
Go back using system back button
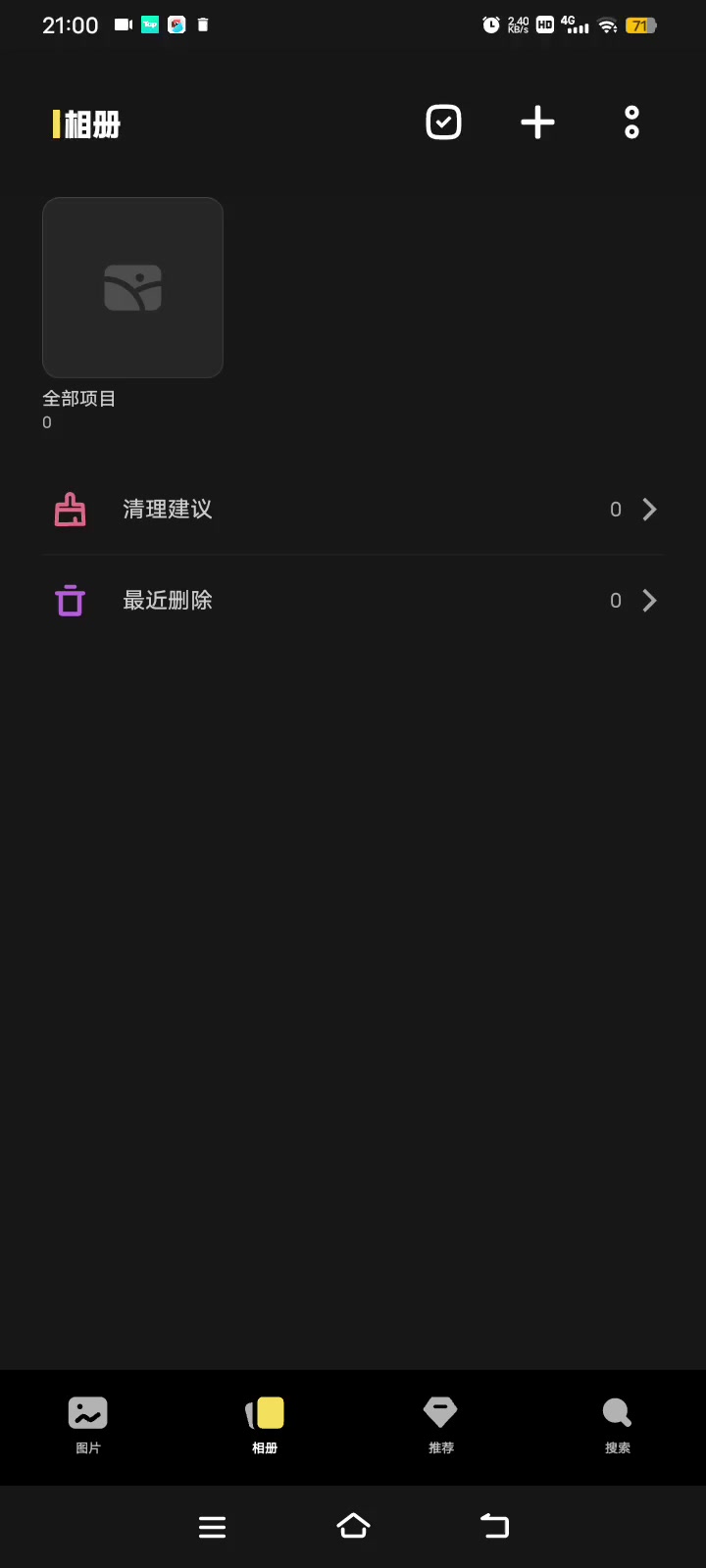(x=494, y=1526)
